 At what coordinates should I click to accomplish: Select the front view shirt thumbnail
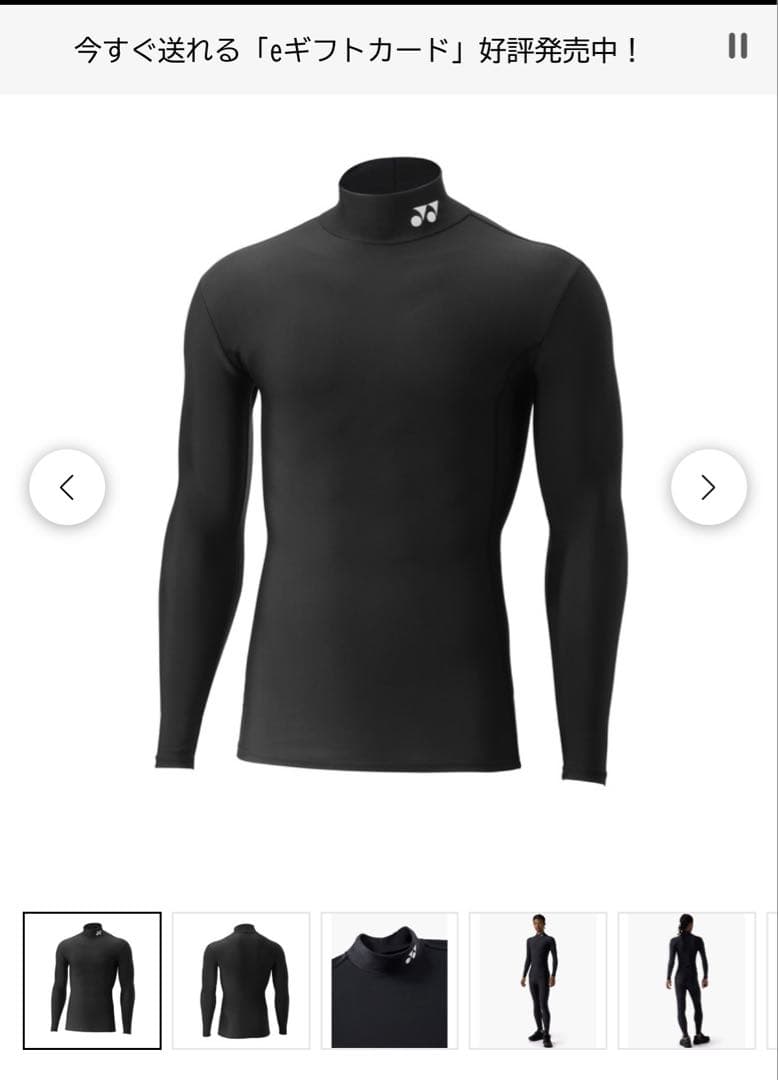point(92,980)
